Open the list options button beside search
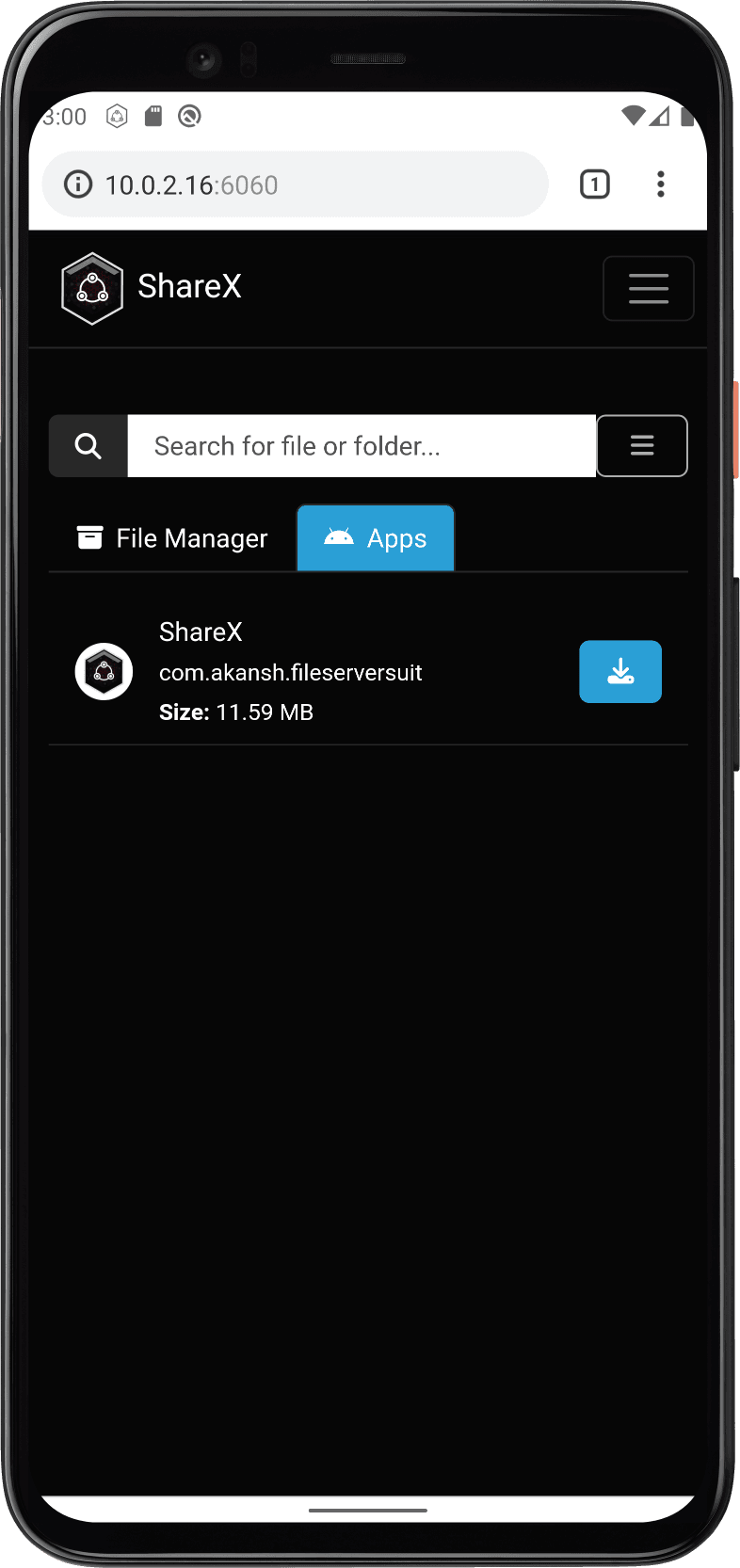 642,446
